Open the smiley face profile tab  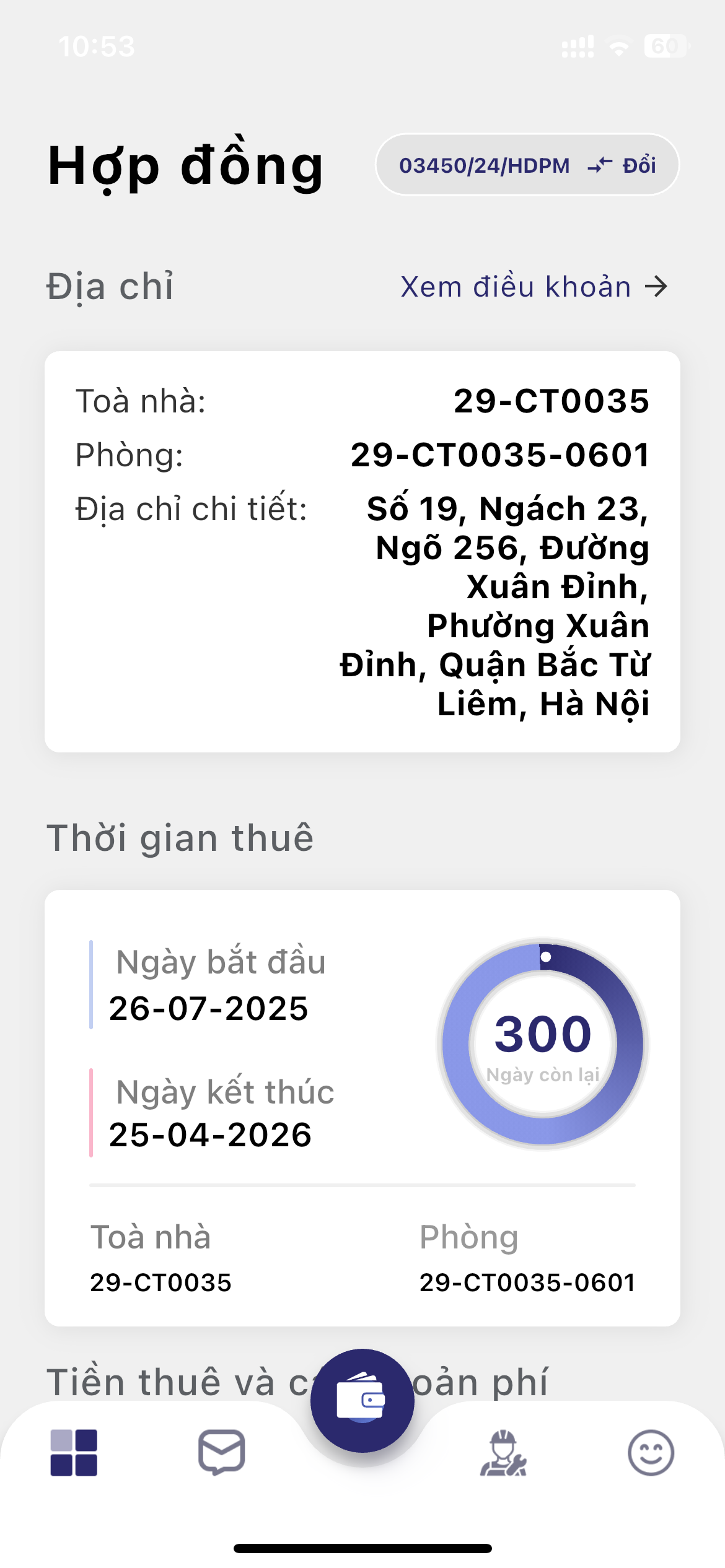pyautogui.click(x=650, y=1453)
